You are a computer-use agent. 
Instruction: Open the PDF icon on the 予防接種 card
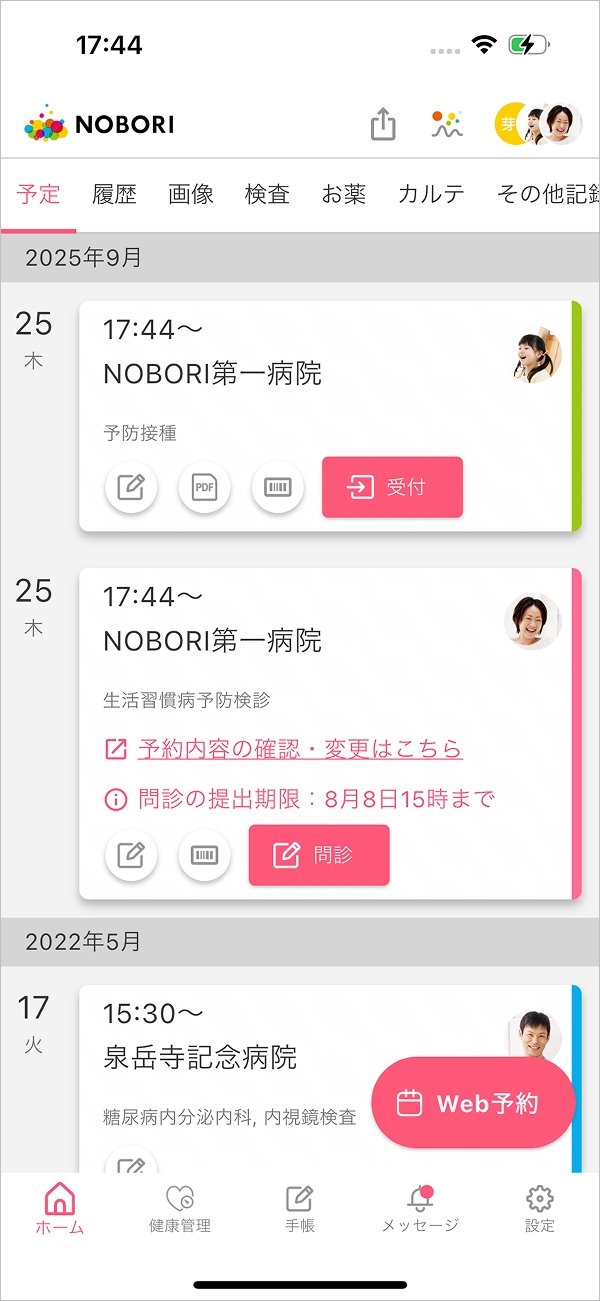pyautogui.click(x=204, y=488)
